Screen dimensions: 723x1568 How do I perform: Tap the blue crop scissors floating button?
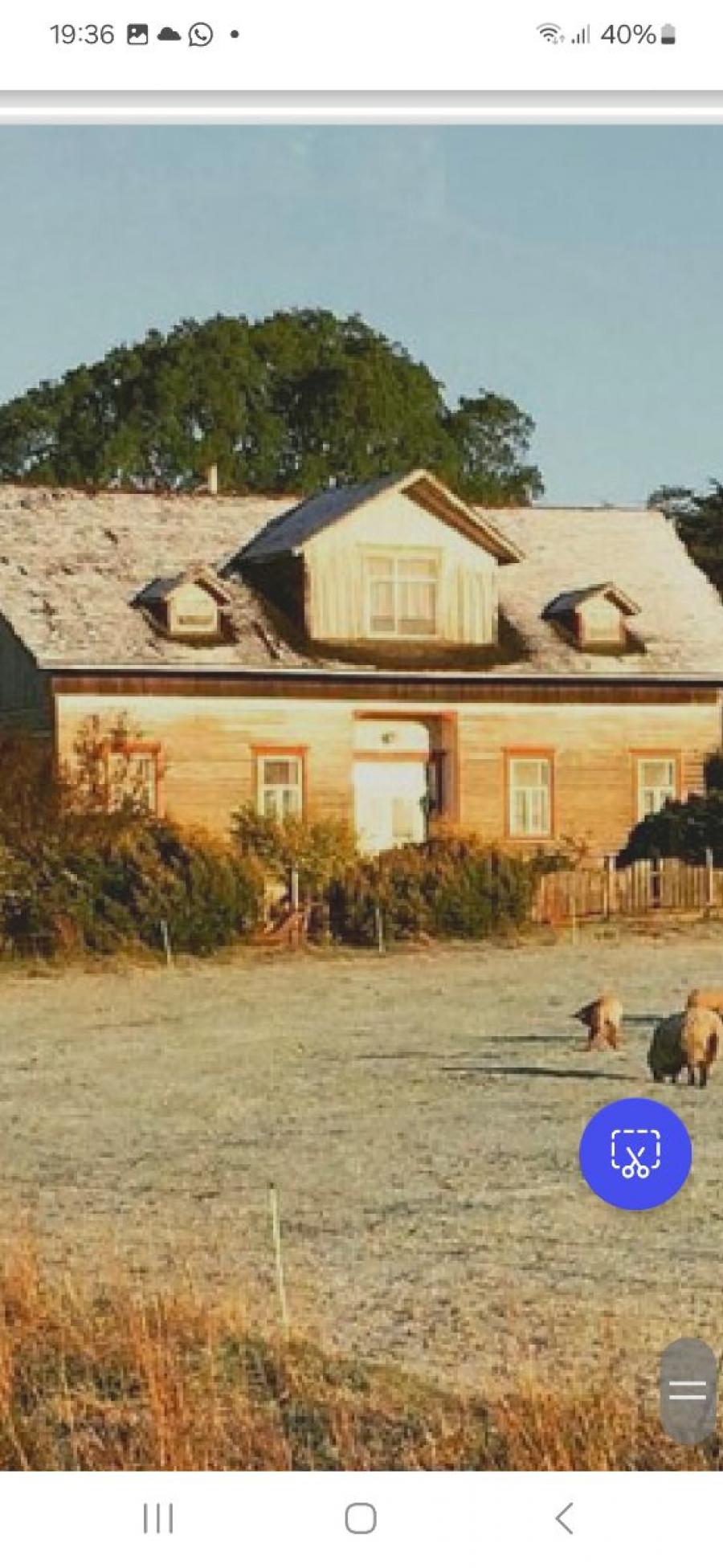[x=635, y=1154]
